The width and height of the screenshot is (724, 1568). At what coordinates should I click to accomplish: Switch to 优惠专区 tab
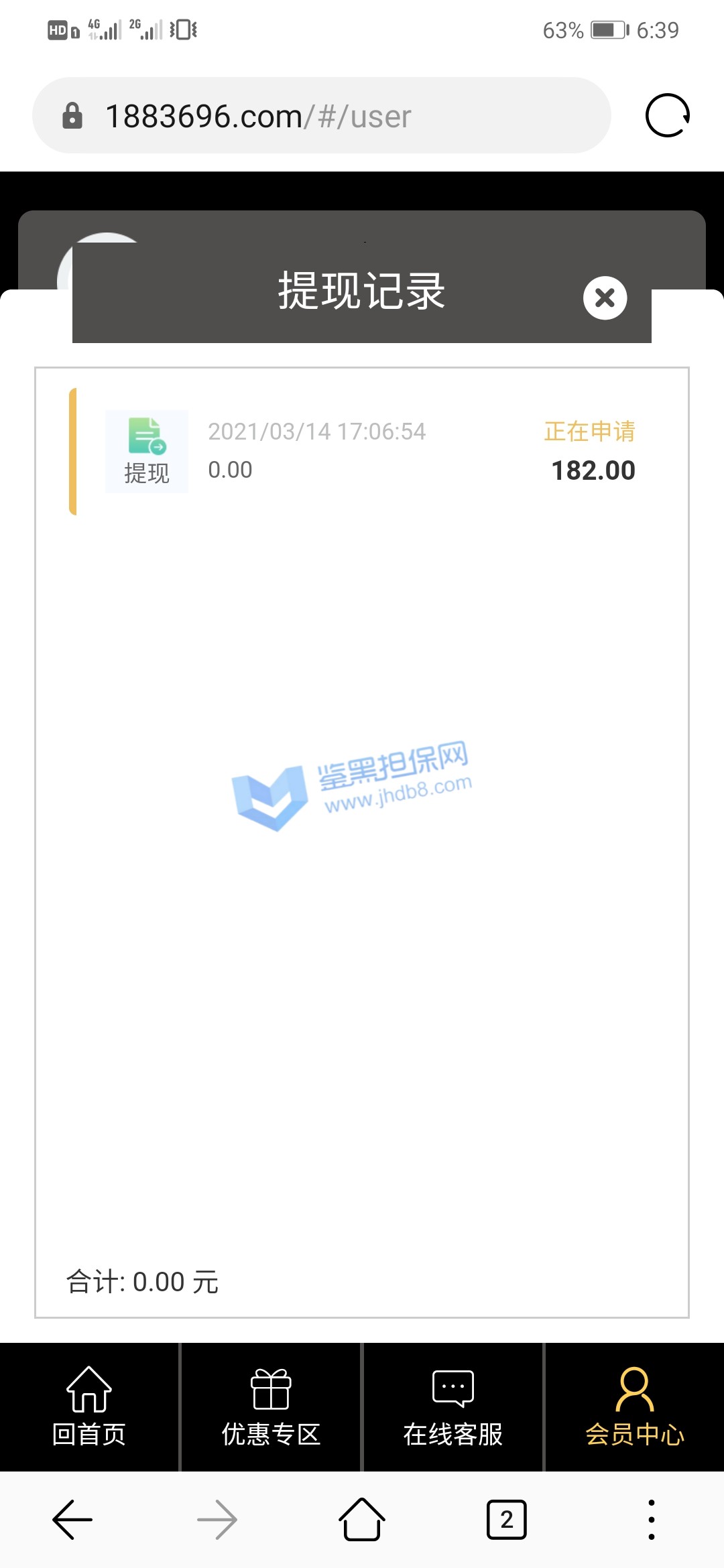pos(271,1407)
